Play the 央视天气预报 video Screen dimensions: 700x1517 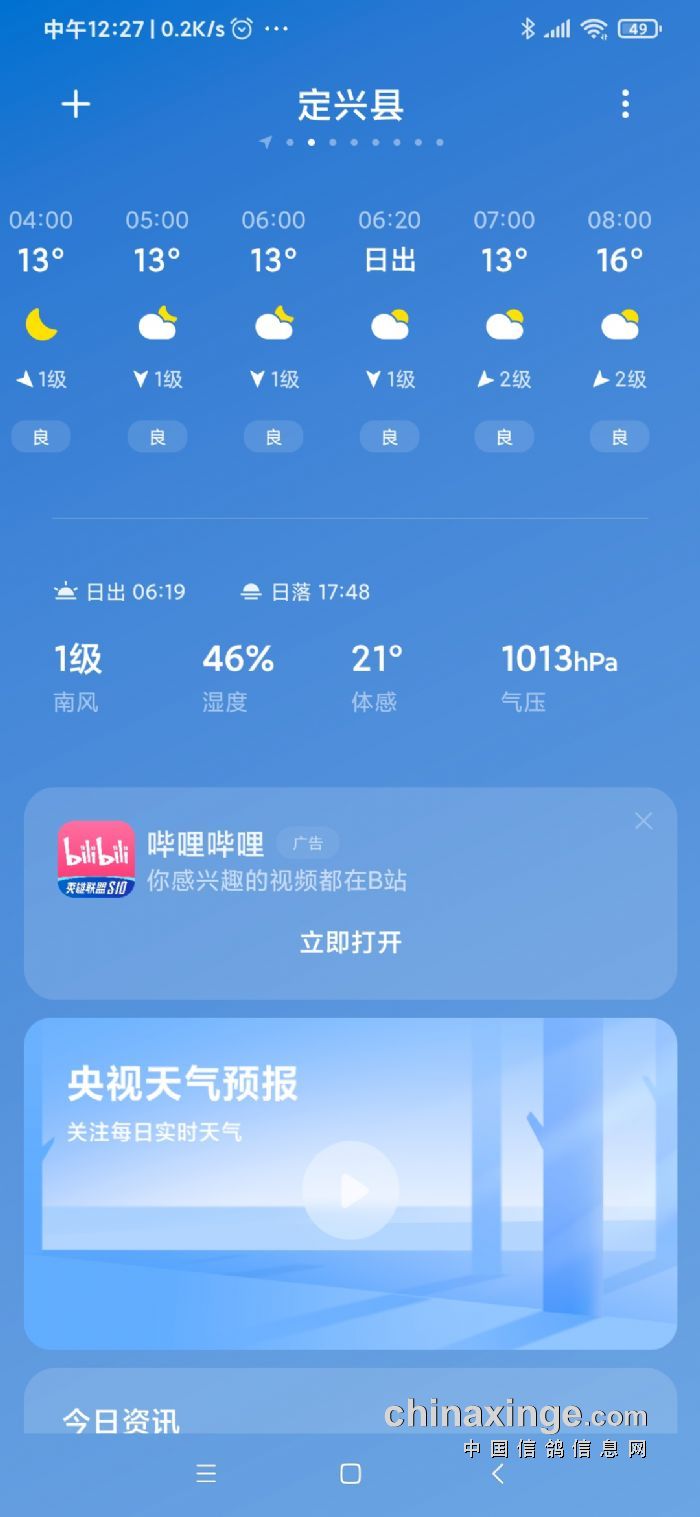coord(350,1190)
